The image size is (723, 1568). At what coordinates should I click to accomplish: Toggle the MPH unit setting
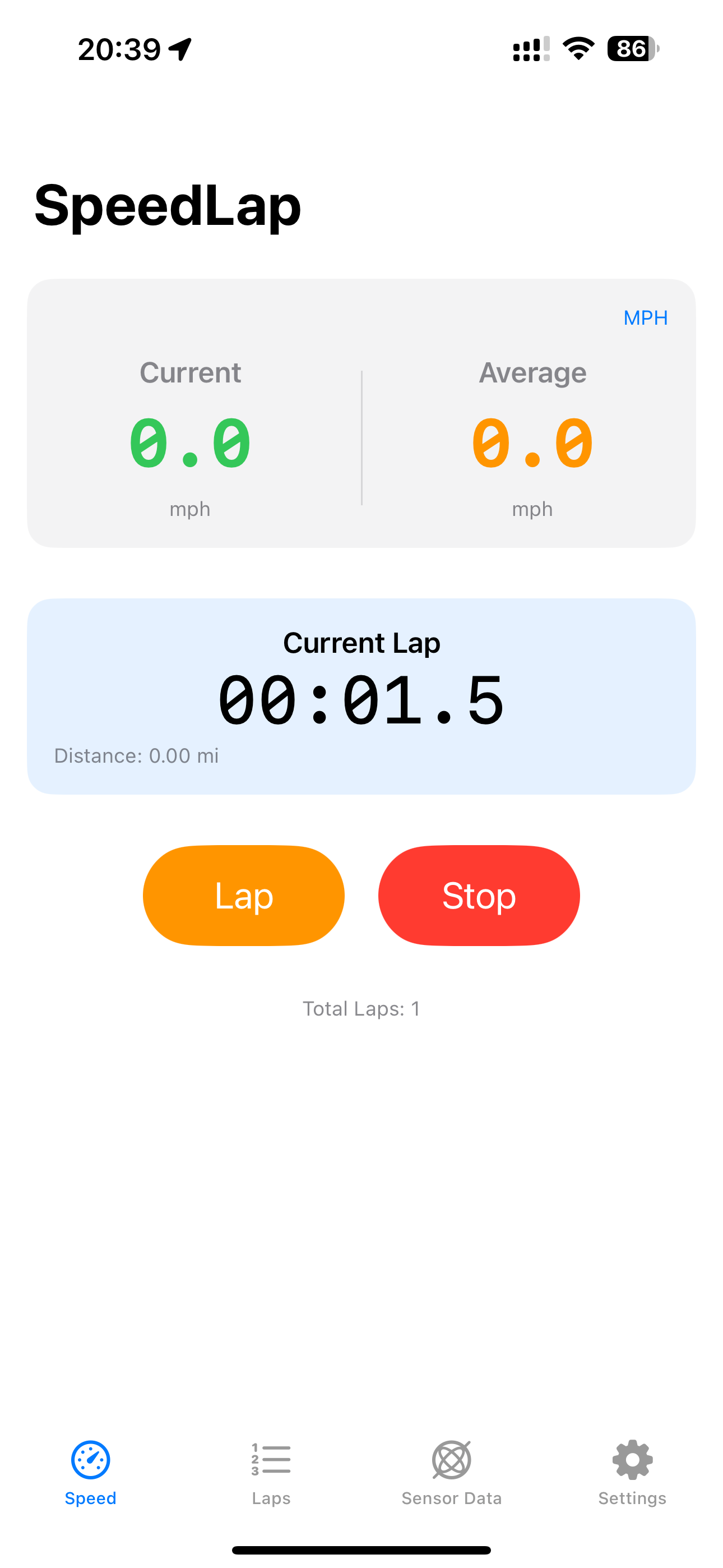click(646, 317)
